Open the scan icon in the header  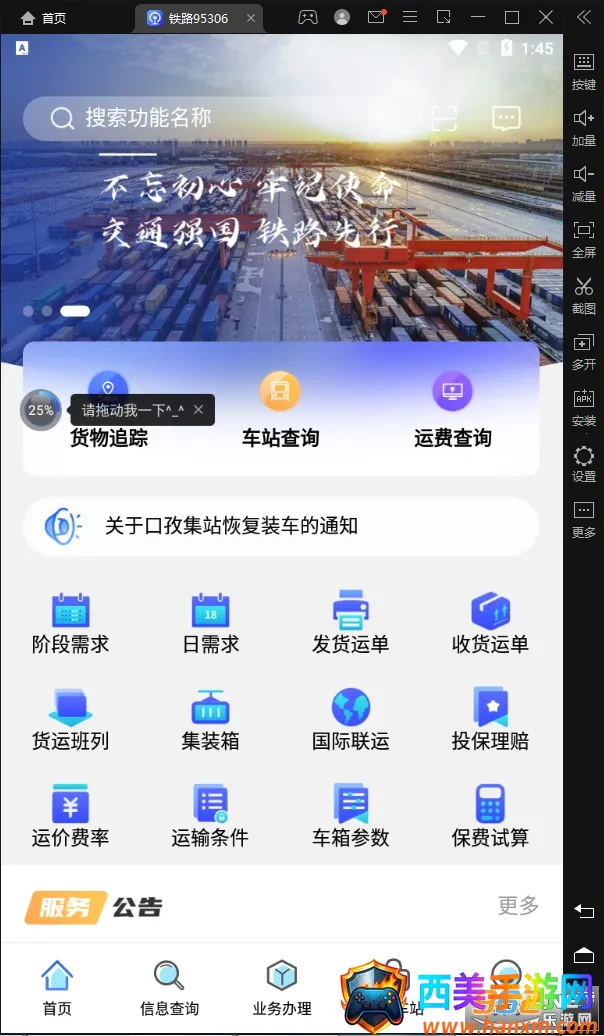point(443,118)
